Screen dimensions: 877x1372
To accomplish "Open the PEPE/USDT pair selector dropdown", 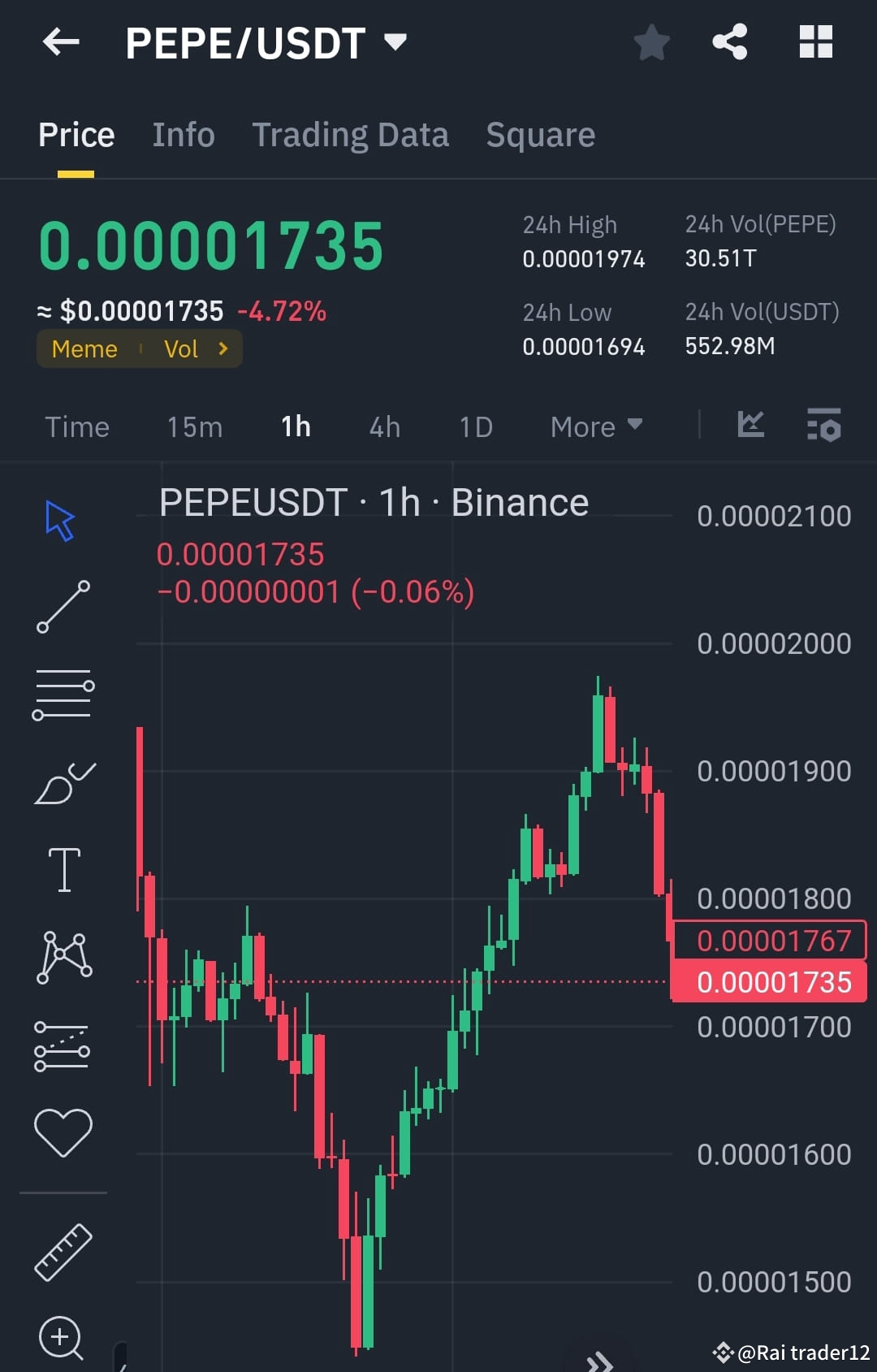I will 395,42.
